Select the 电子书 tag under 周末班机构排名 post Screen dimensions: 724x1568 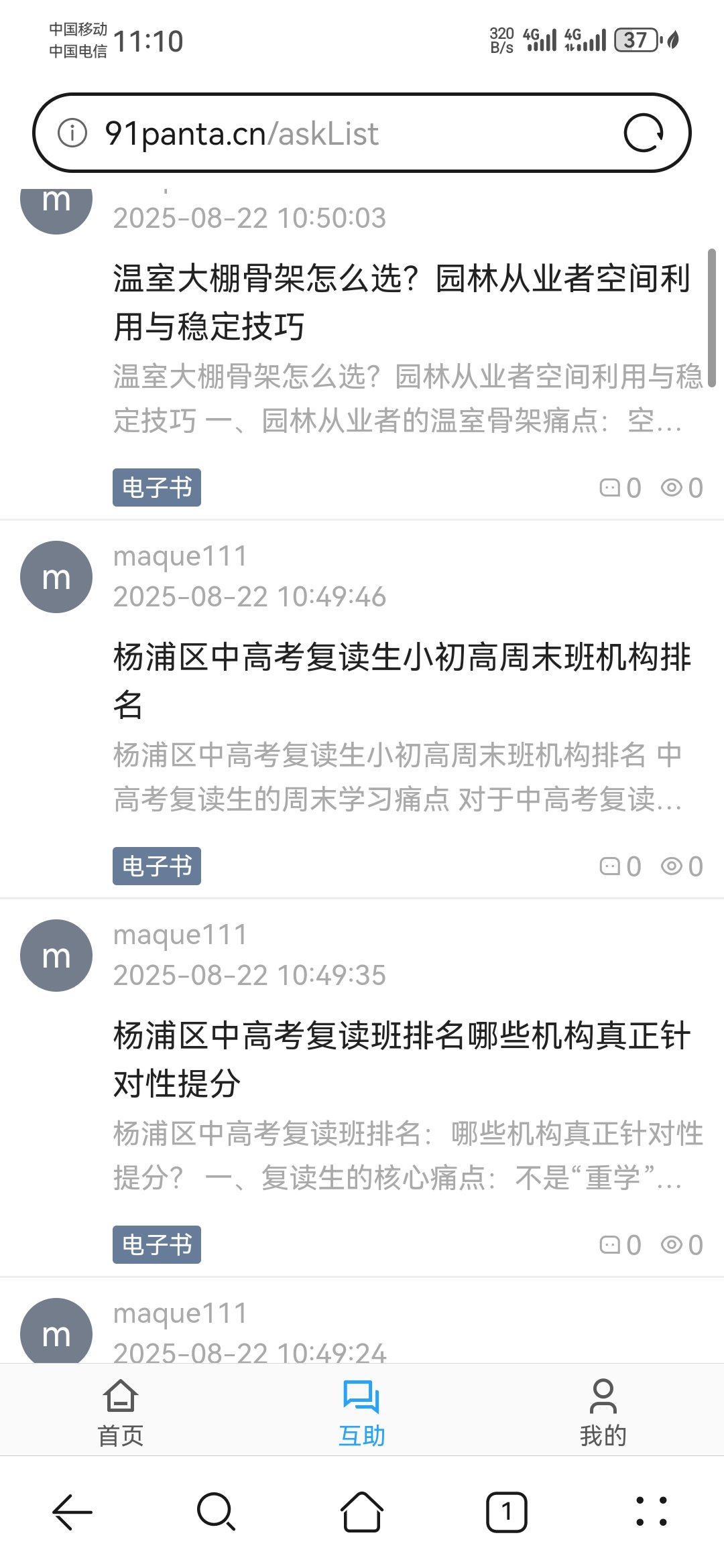[x=157, y=866]
